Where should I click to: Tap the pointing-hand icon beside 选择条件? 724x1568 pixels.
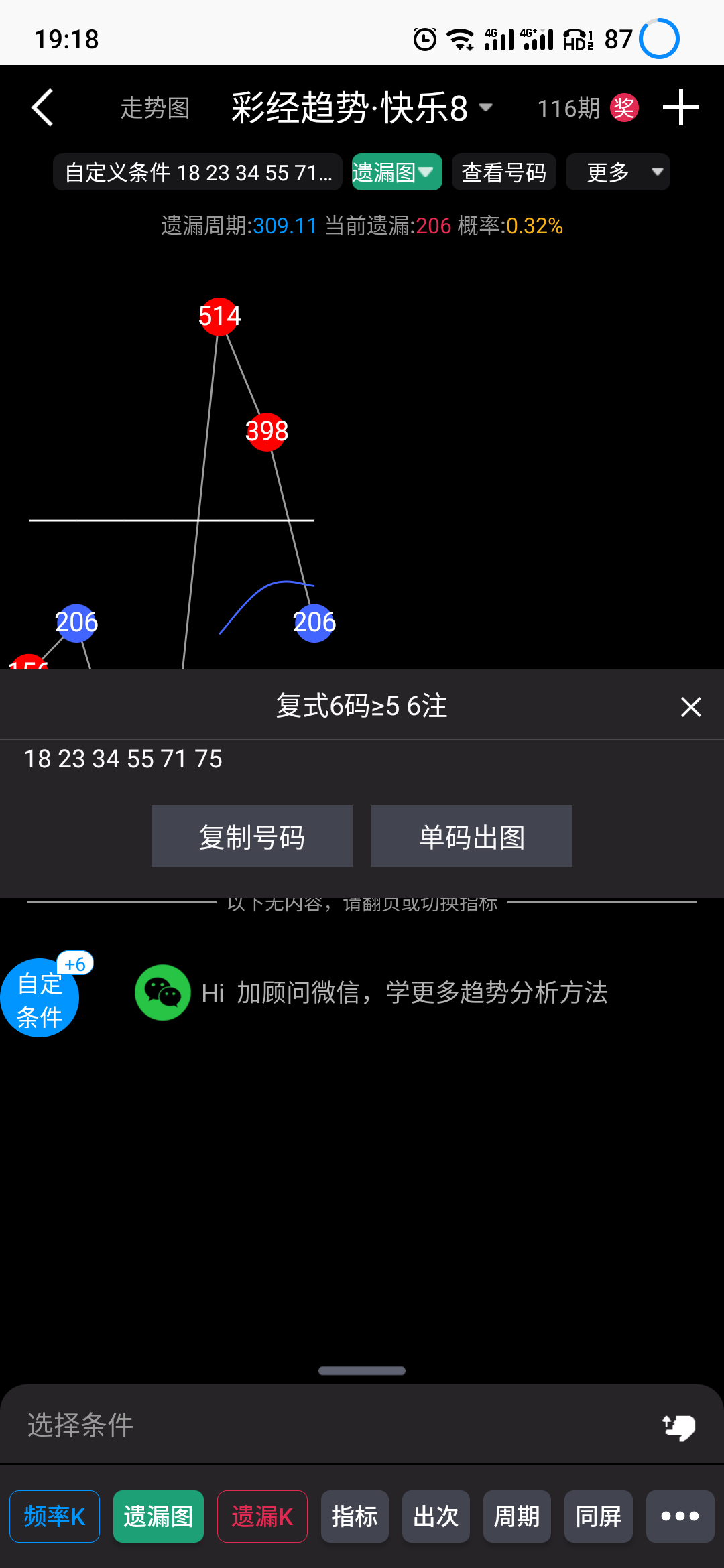(x=678, y=1426)
